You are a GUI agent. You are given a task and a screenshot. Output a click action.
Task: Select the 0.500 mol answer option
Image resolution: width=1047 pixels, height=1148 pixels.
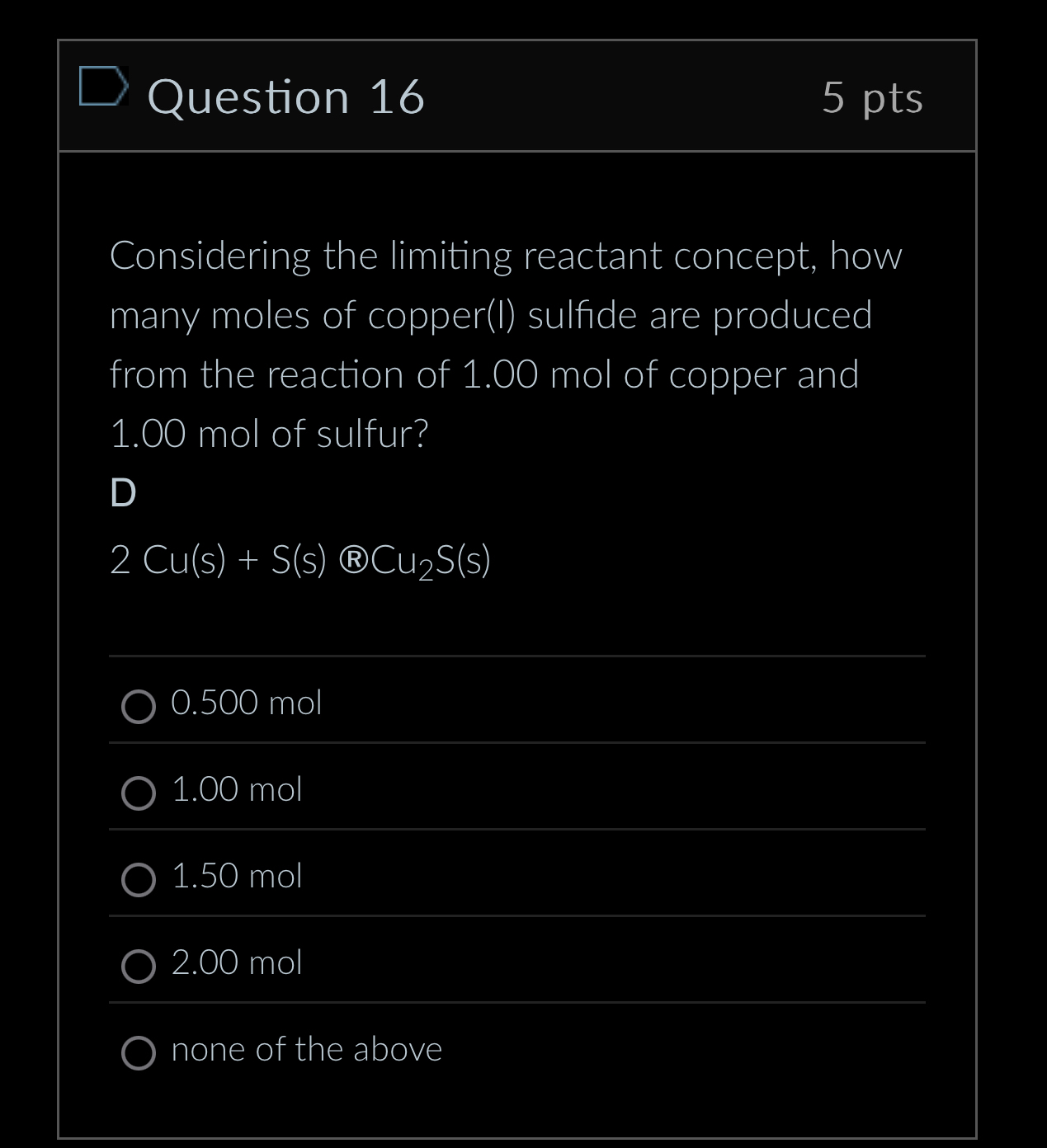pyautogui.click(x=139, y=705)
